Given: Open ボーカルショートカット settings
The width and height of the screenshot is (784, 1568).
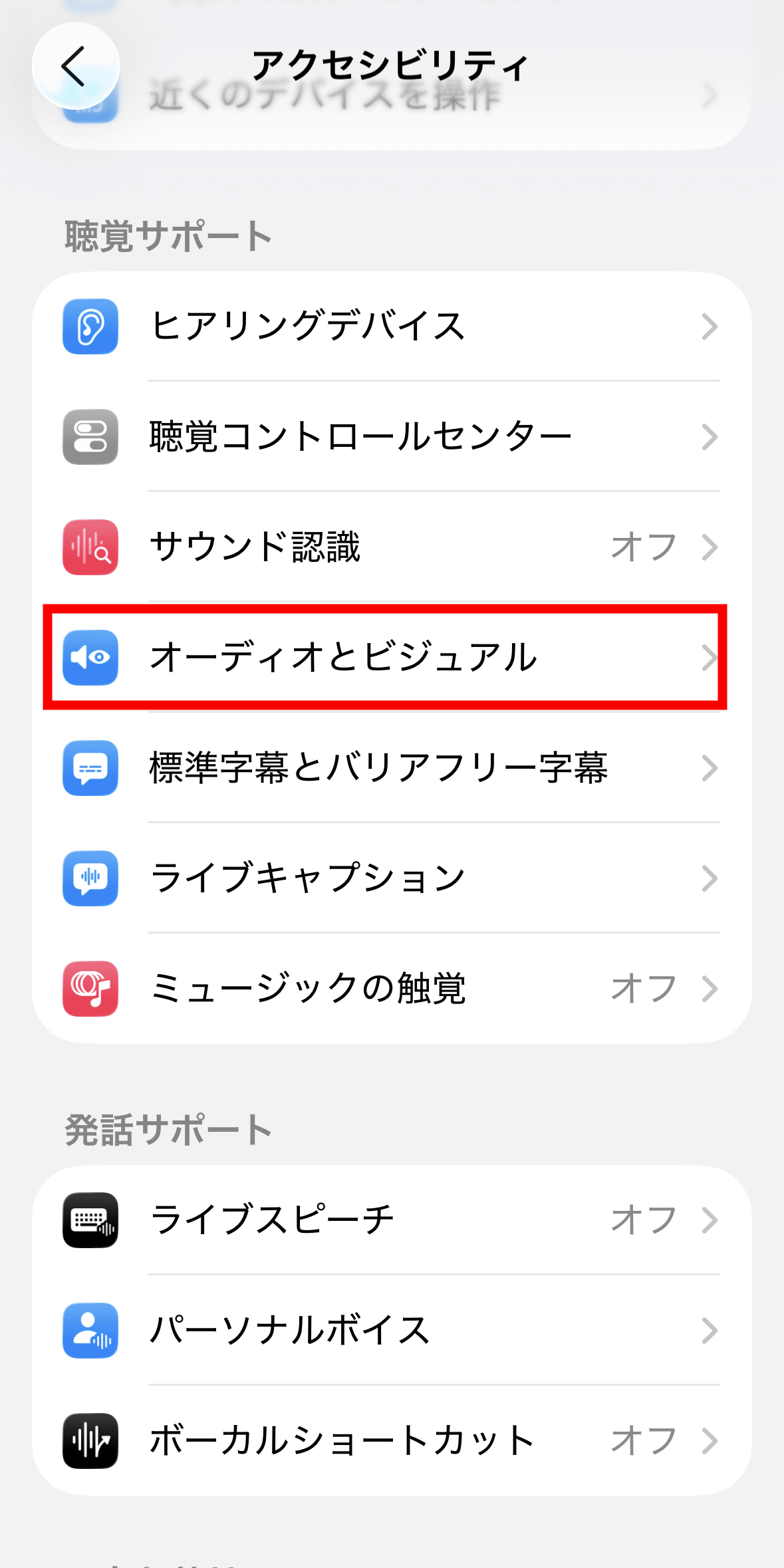Looking at the screenshot, I should pos(391,1441).
